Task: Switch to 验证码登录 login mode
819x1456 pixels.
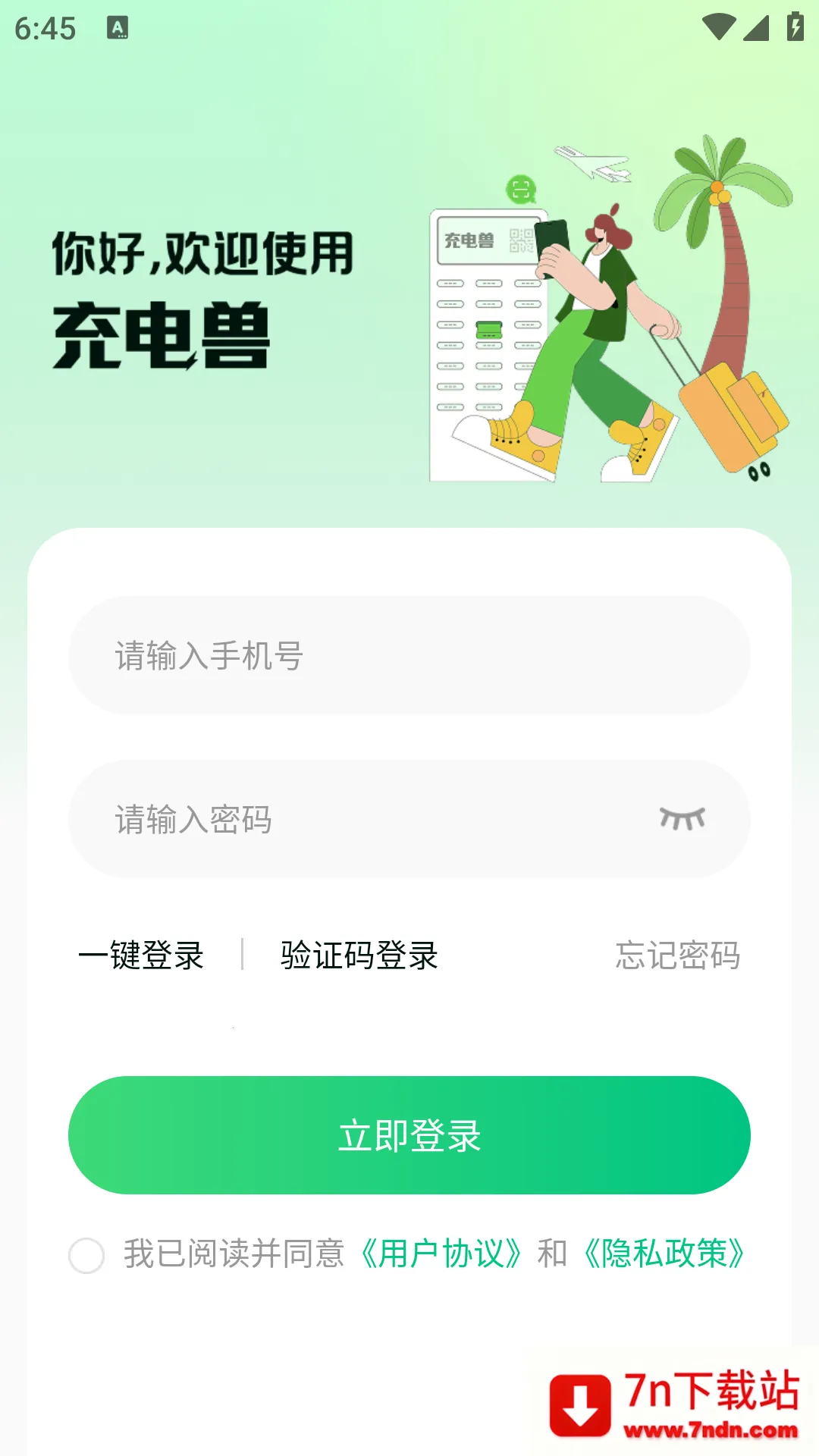Action: tap(360, 955)
